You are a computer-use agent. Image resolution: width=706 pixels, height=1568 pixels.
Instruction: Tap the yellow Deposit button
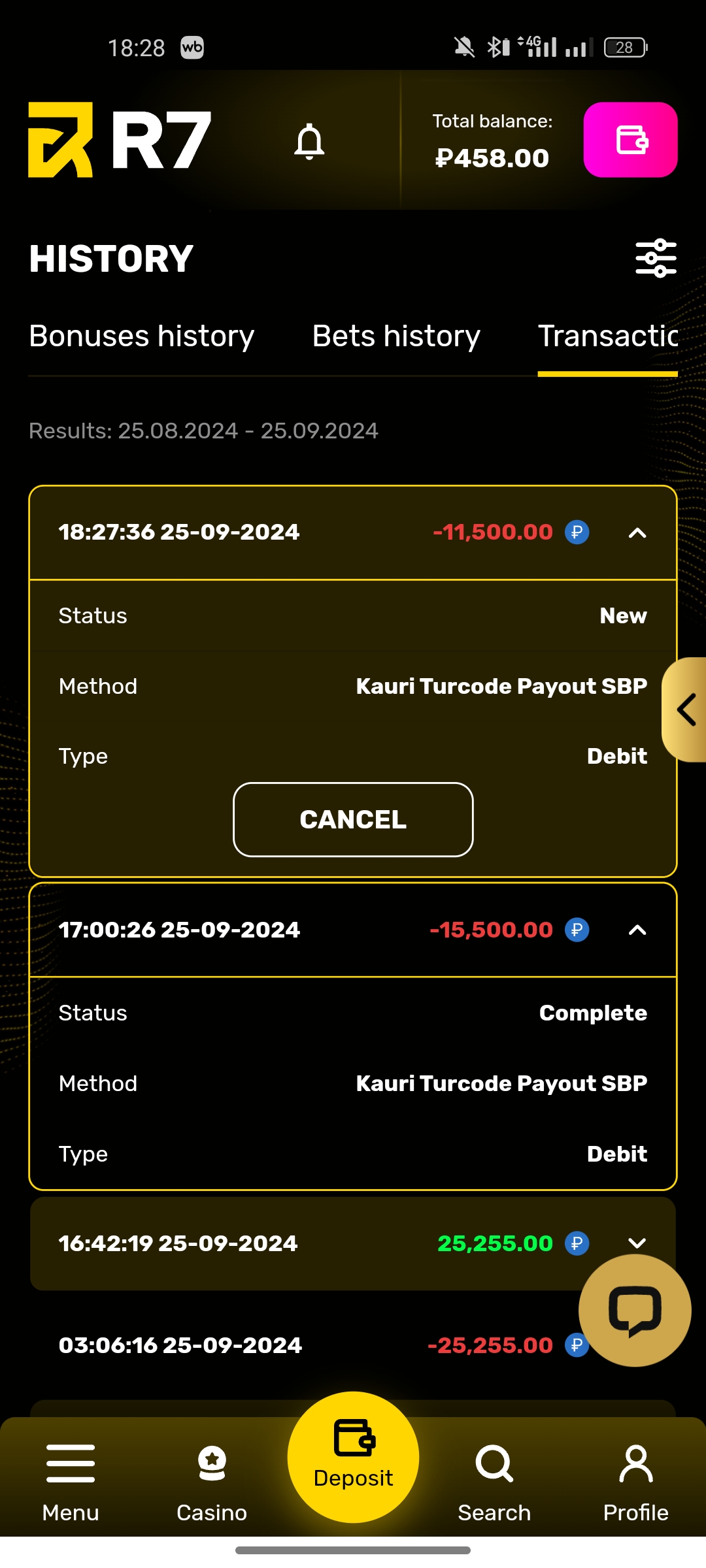[x=353, y=1457]
